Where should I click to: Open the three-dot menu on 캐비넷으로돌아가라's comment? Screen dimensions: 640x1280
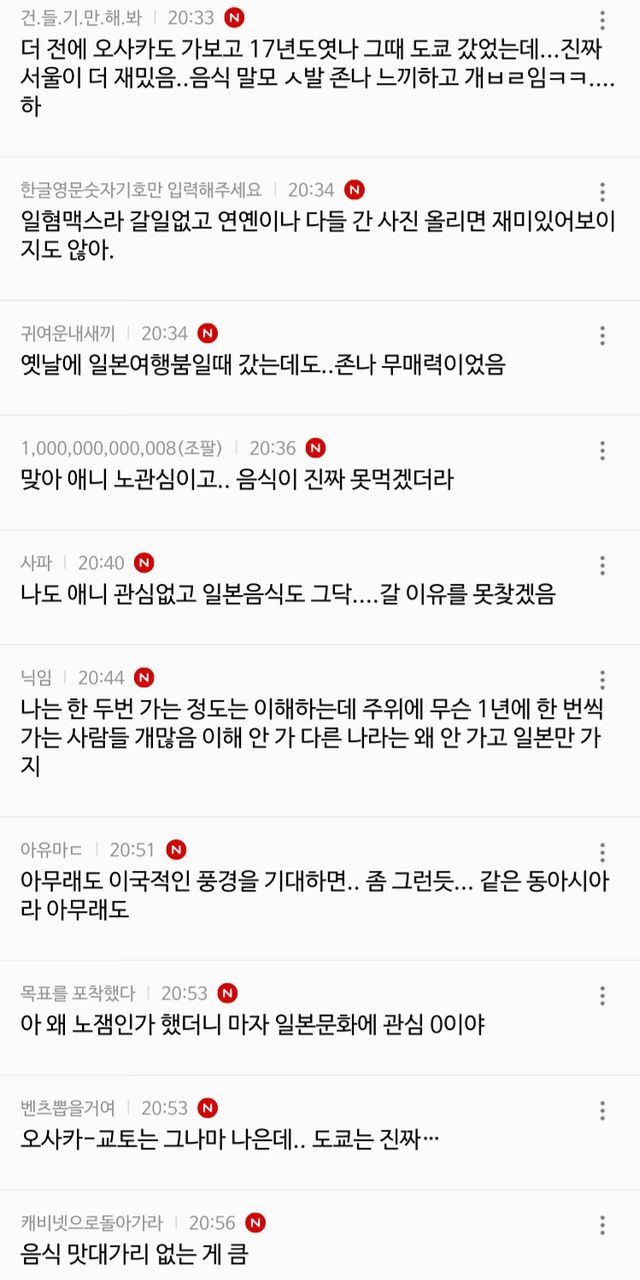[x=602, y=1224]
